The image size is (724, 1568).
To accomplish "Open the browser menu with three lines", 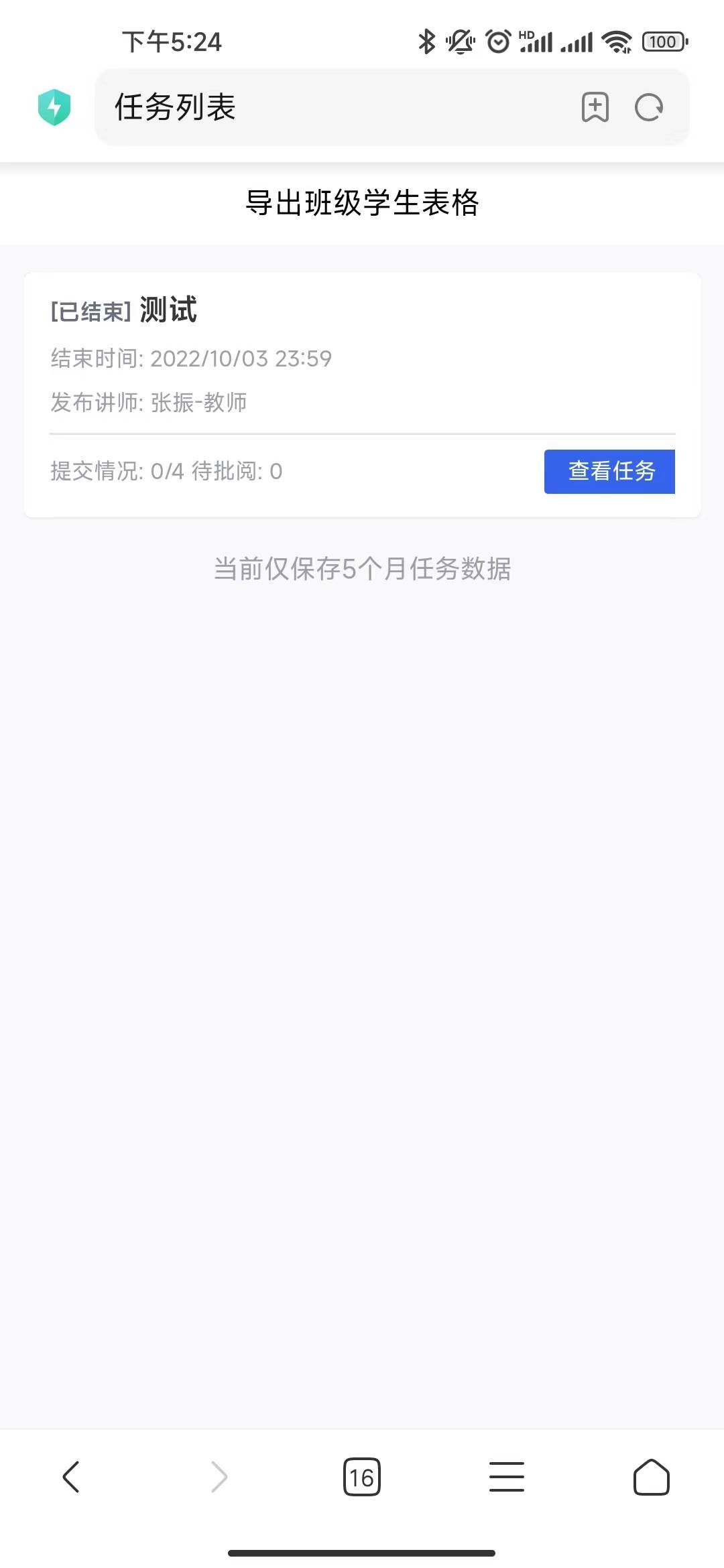I will point(507,1477).
